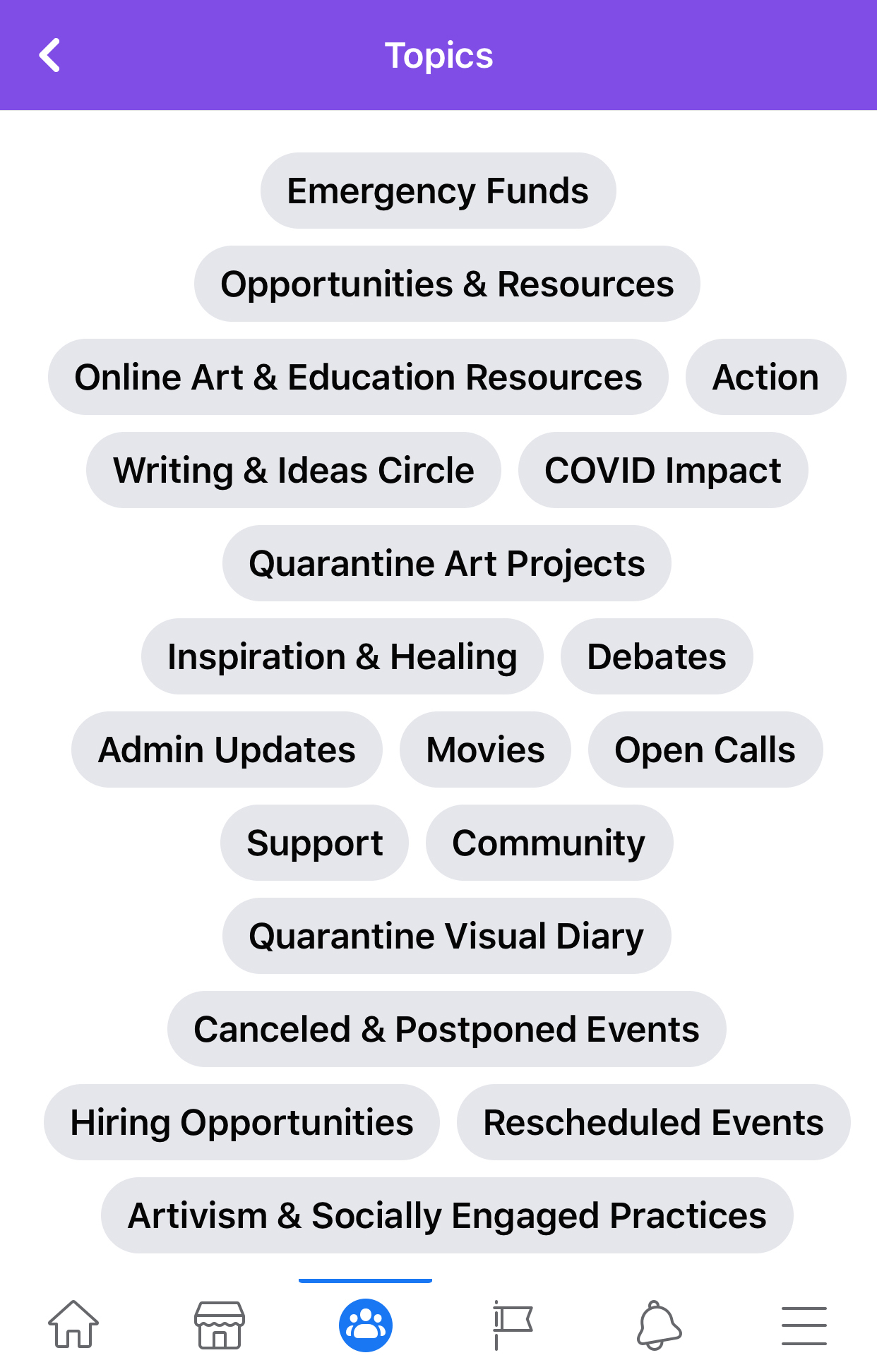The width and height of the screenshot is (877, 1372).
Task: Open the hamburger menu tab
Action: click(x=804, y=1325)
